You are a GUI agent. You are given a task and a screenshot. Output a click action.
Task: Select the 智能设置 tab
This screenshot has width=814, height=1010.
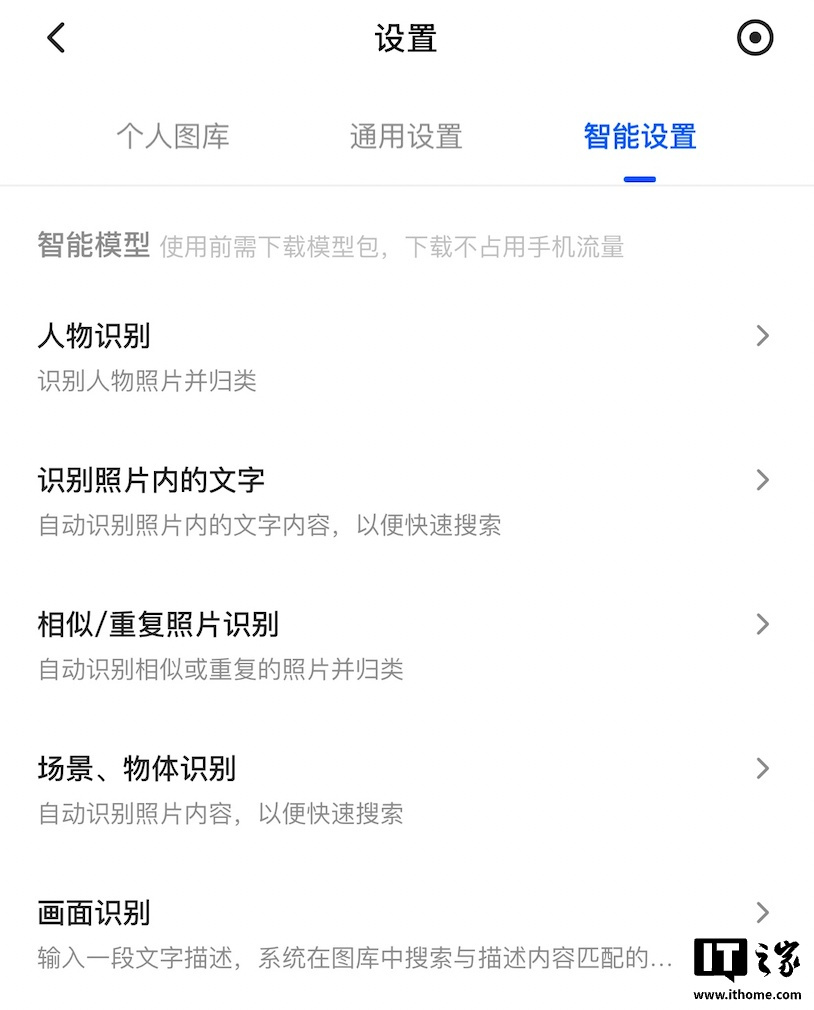(x=640, y=136)
